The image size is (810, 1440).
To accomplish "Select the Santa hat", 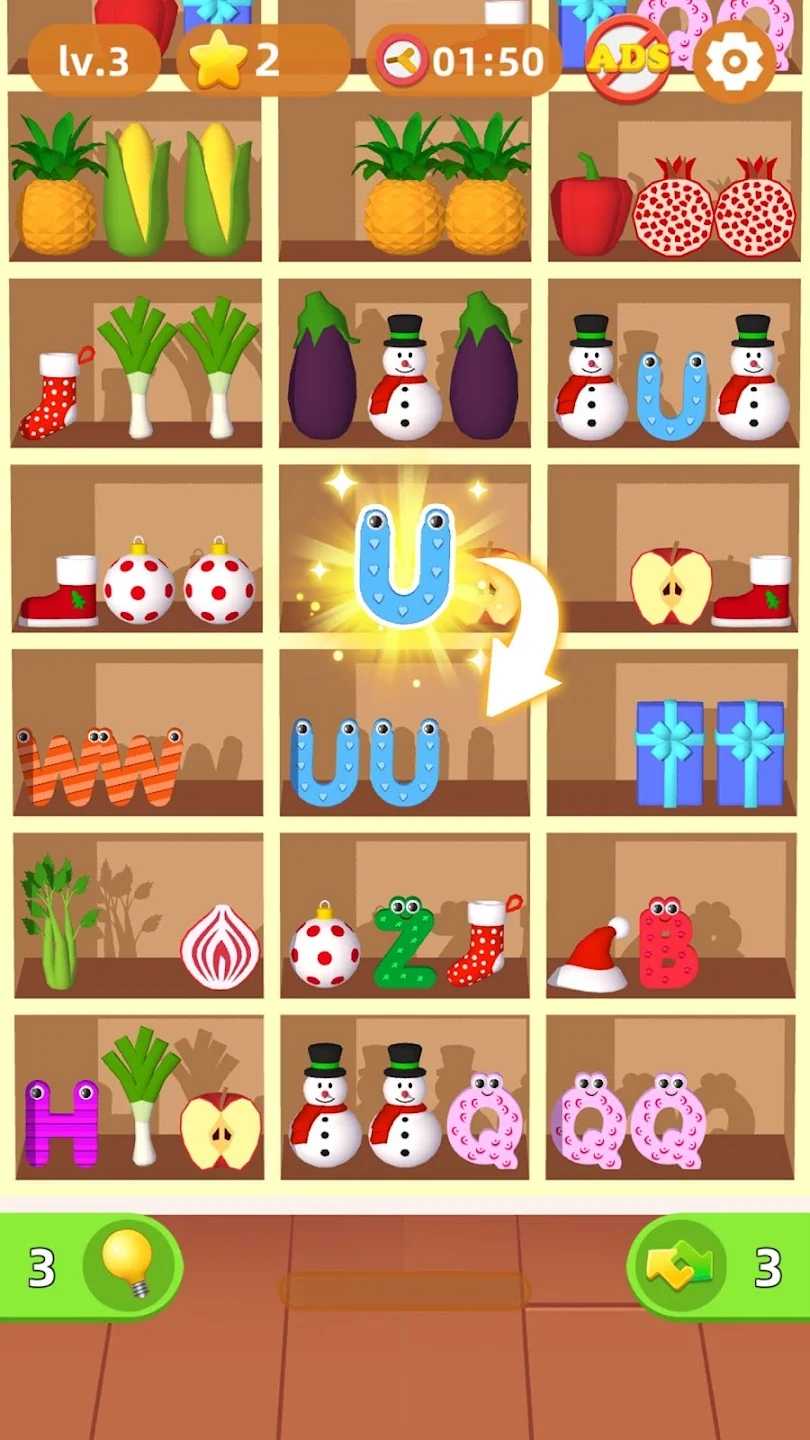I will click(591, 957).
